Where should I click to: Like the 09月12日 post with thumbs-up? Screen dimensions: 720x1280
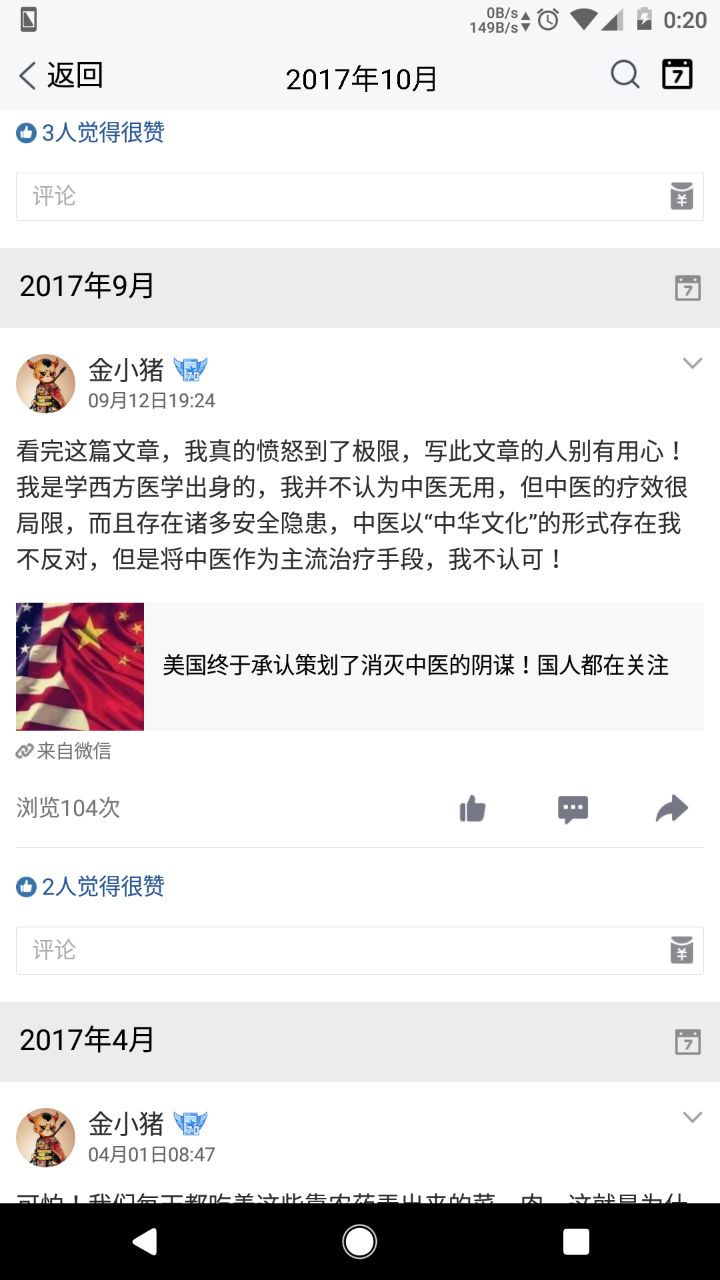(x=472, y=809)
